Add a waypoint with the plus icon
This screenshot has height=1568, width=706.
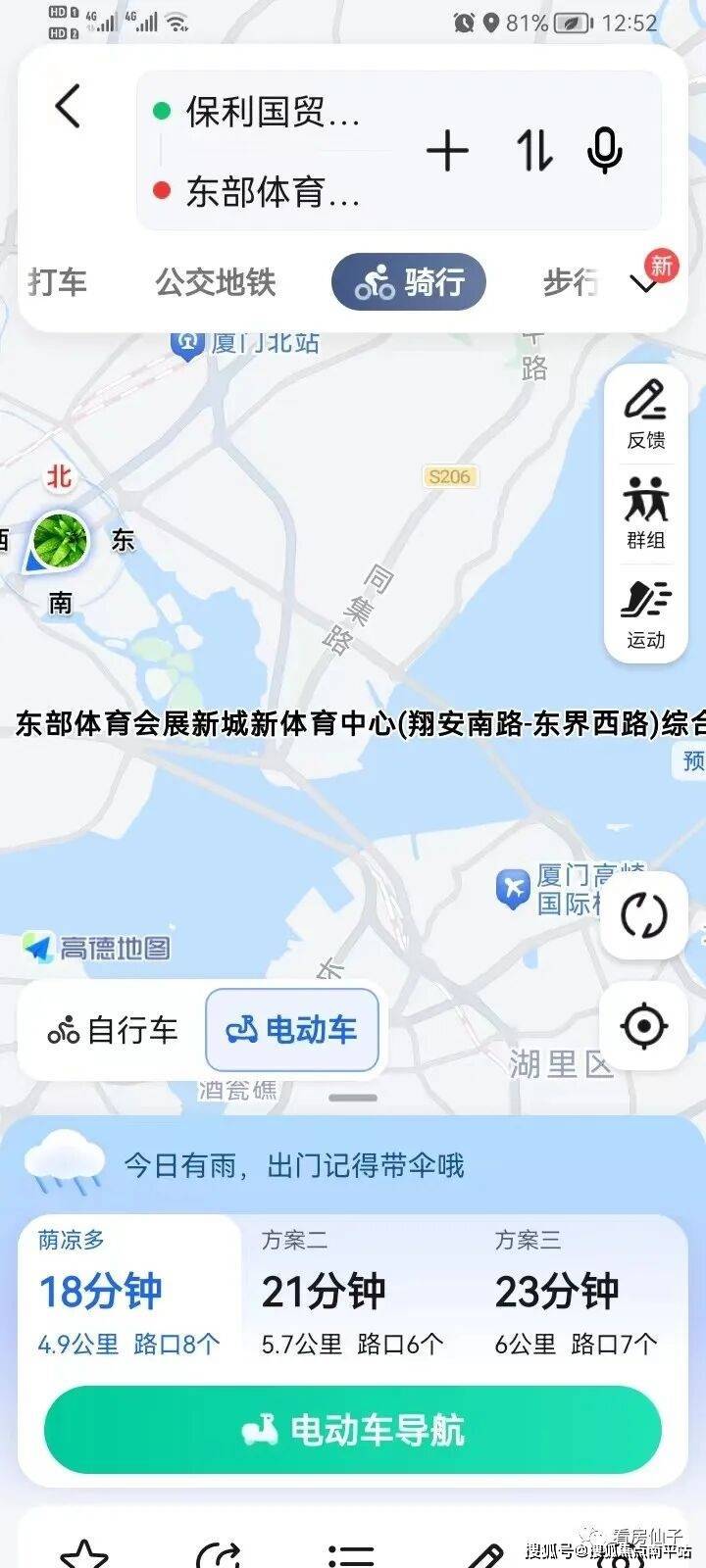click(x=447, y=151)
